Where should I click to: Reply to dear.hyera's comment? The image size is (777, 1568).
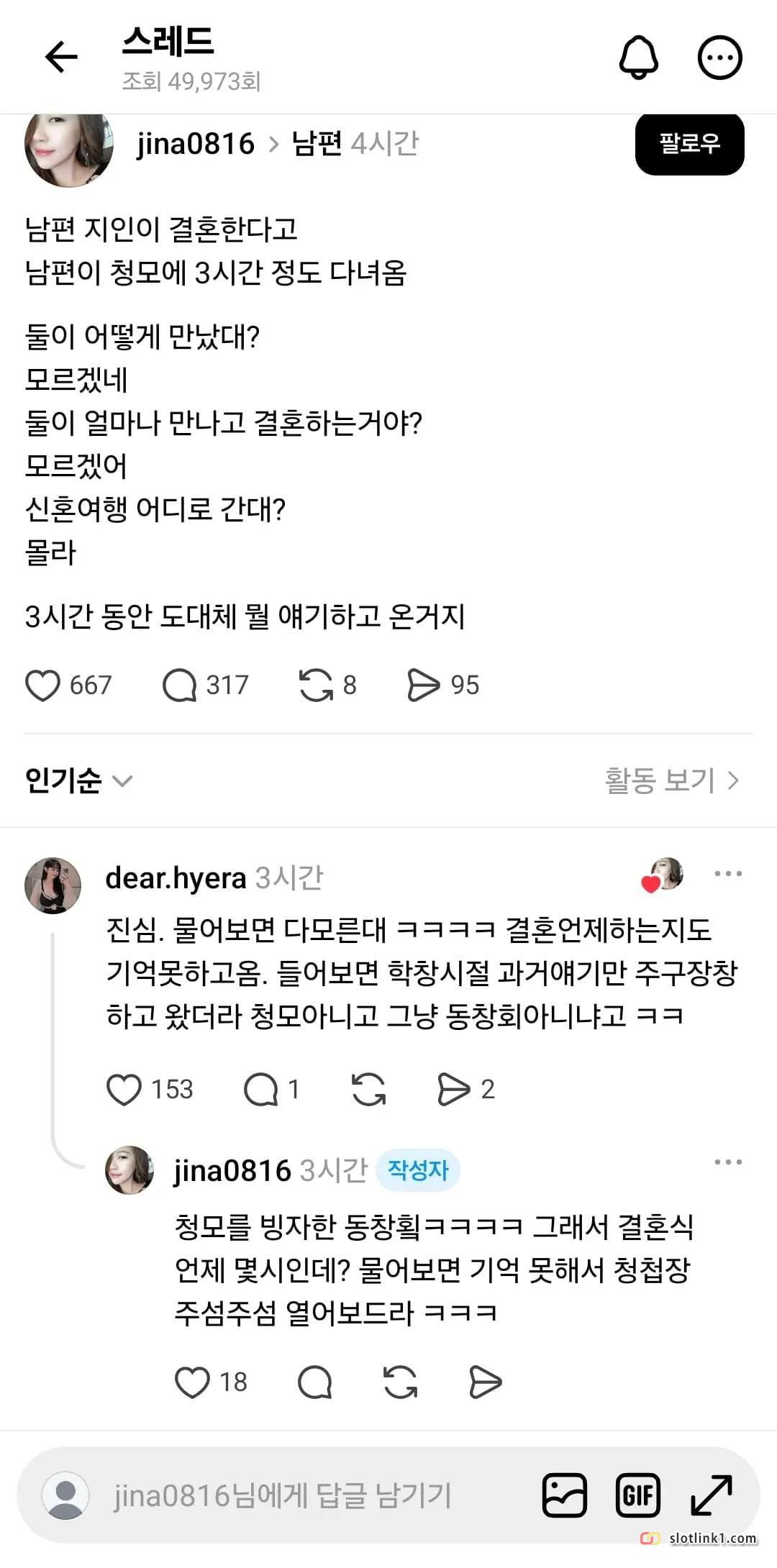[260, 1089]
